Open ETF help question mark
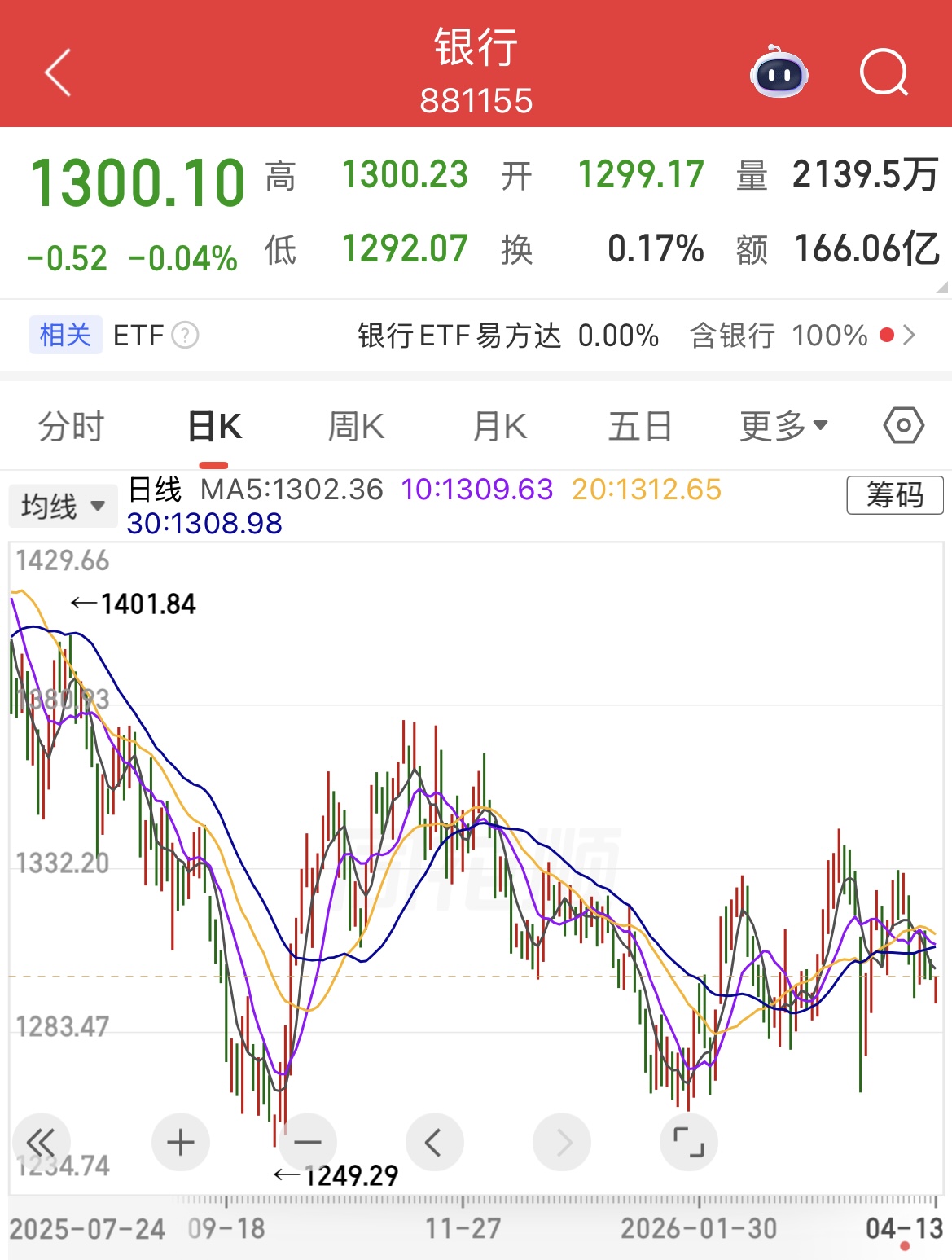This screenshot has width=952, height=1260. pyautogui.click(x=186, y=335)
